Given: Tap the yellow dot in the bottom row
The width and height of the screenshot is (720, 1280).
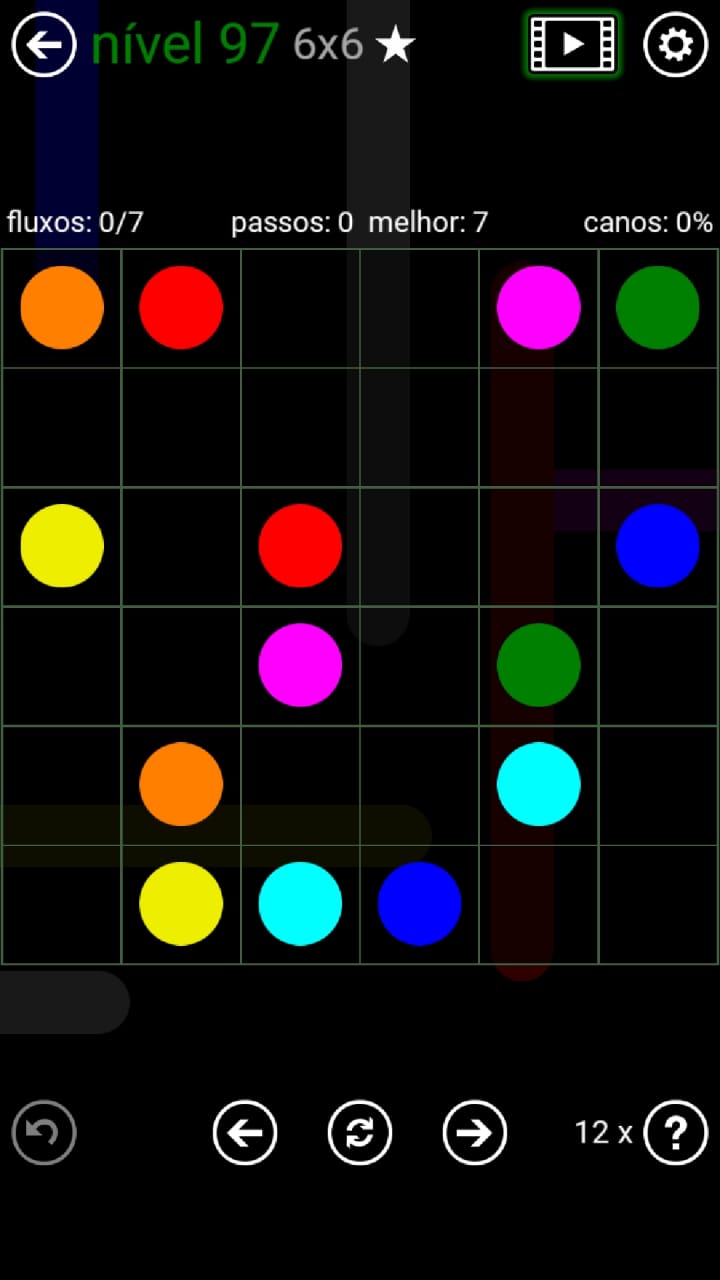Looking at the screenshot, I should [x=181, y=903].
